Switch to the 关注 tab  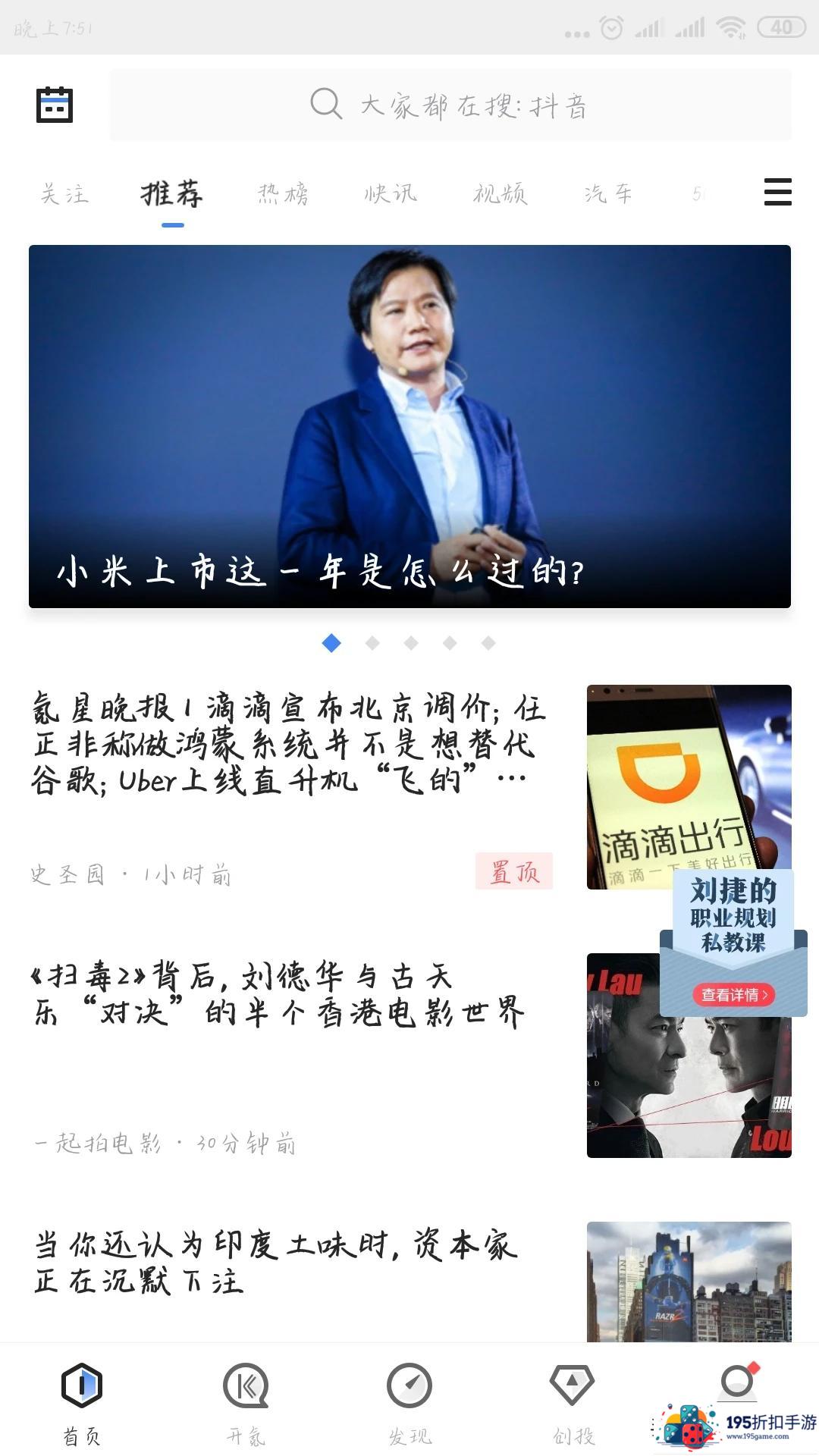[64, 194]
